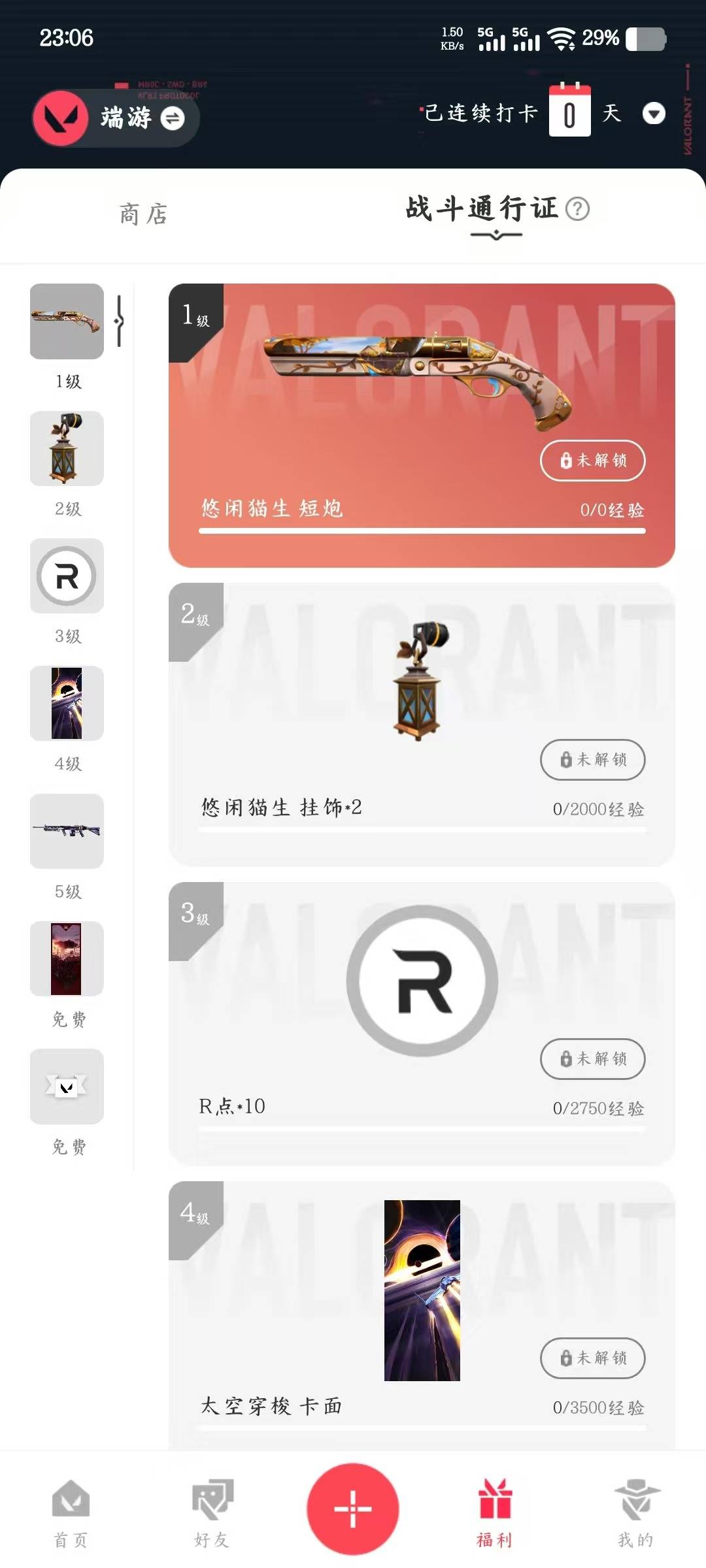Open the 战斗通行证 help question mark
This screenshot has height=1568, width=706.
(577, 209)
